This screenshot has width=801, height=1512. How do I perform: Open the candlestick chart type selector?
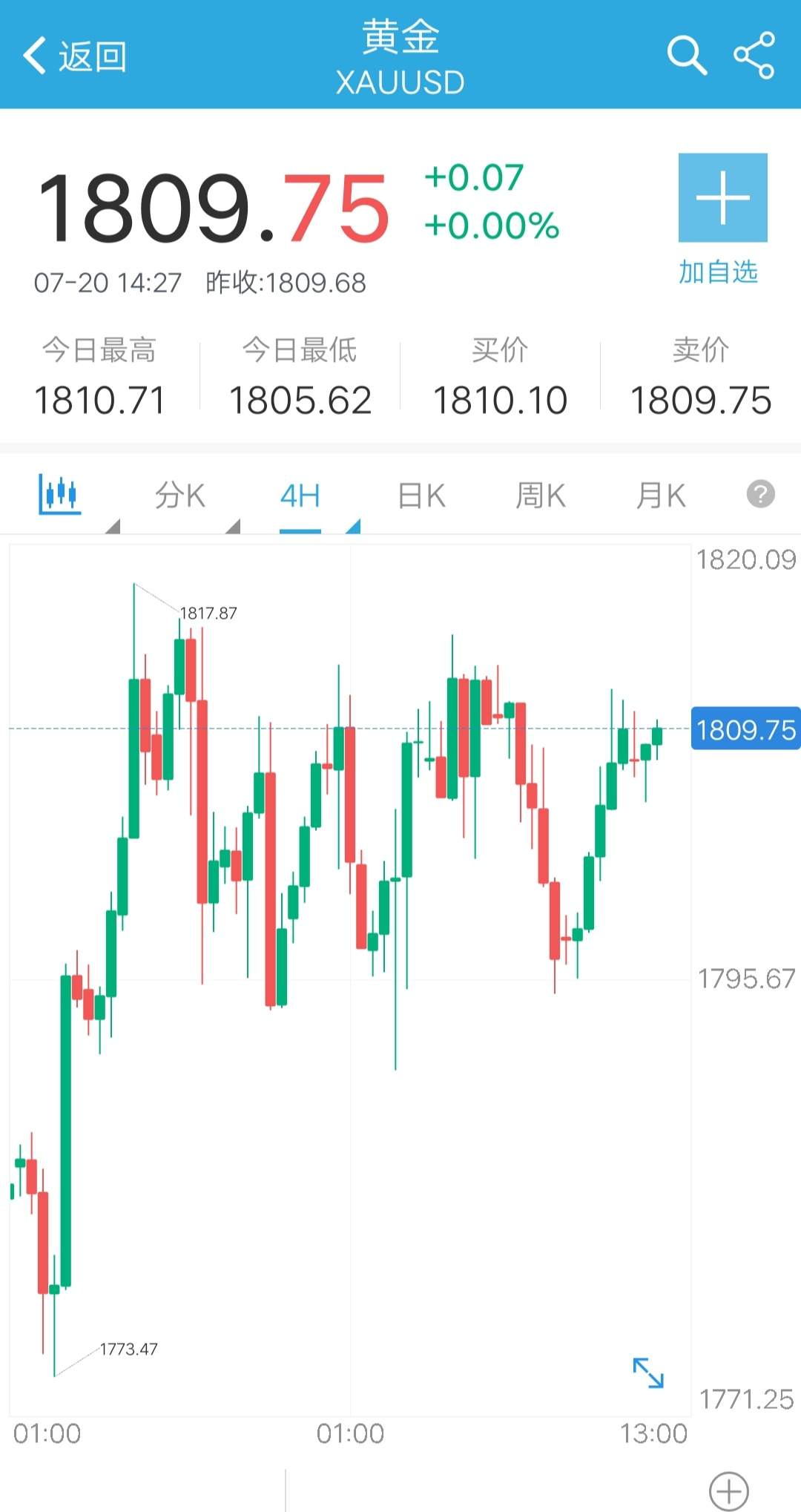click(x=59, y=495)
